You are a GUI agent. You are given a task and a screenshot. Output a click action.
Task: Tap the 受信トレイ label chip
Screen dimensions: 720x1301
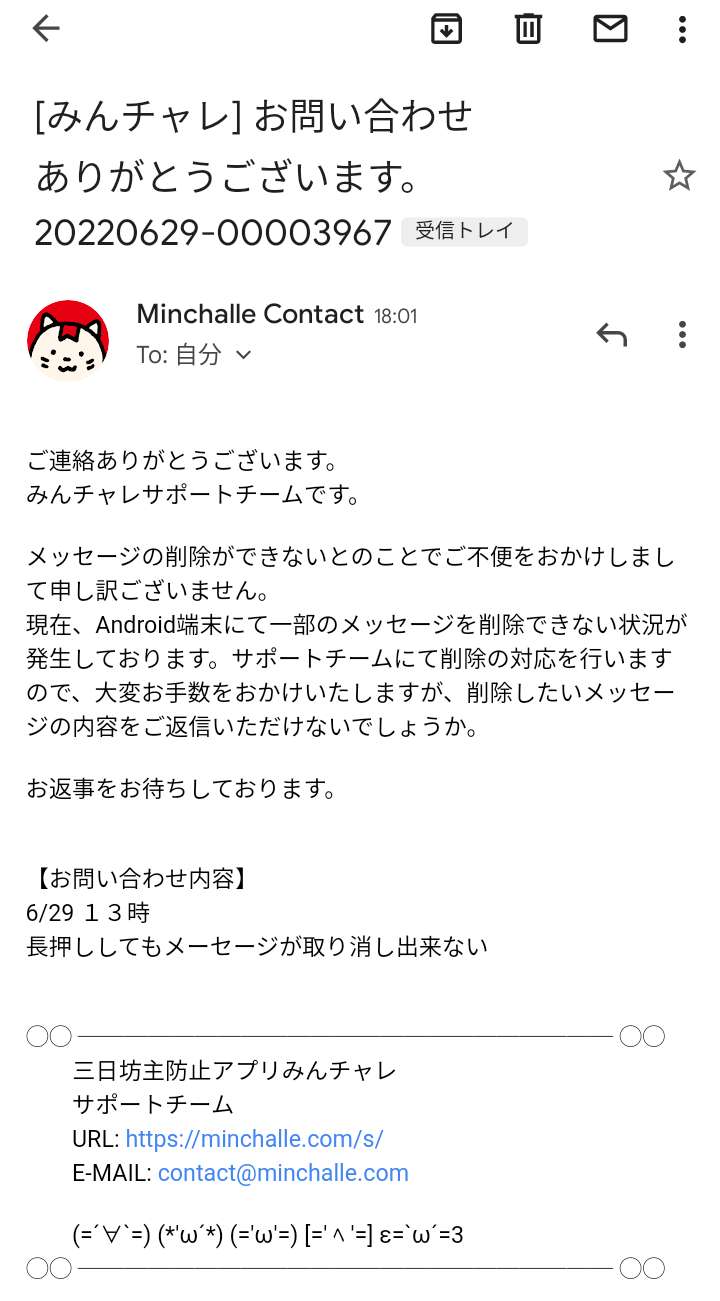pos(464,231)
